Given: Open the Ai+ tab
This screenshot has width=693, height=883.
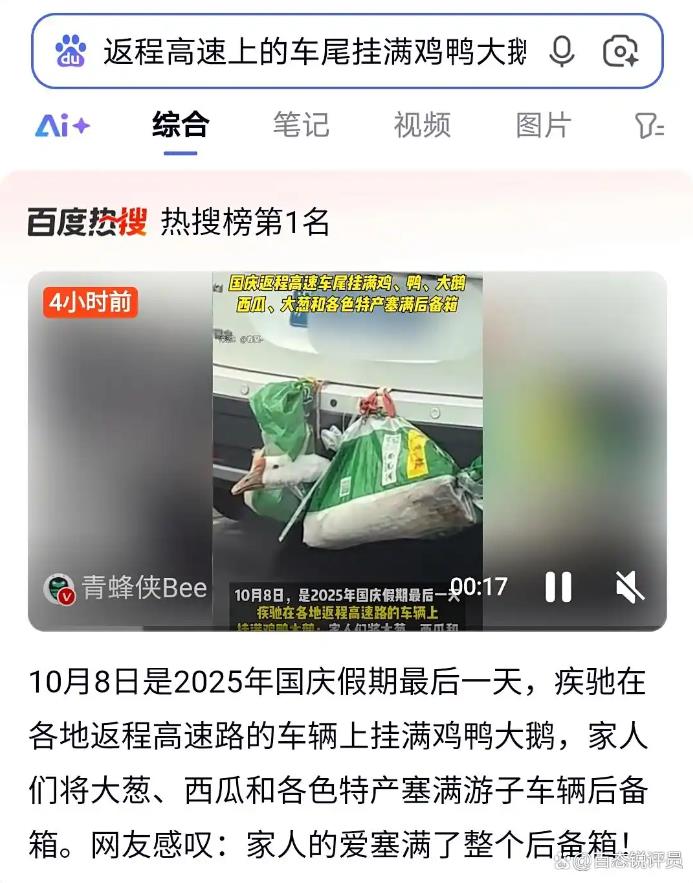Looking at the screenshot, I should tap(63, 126).
